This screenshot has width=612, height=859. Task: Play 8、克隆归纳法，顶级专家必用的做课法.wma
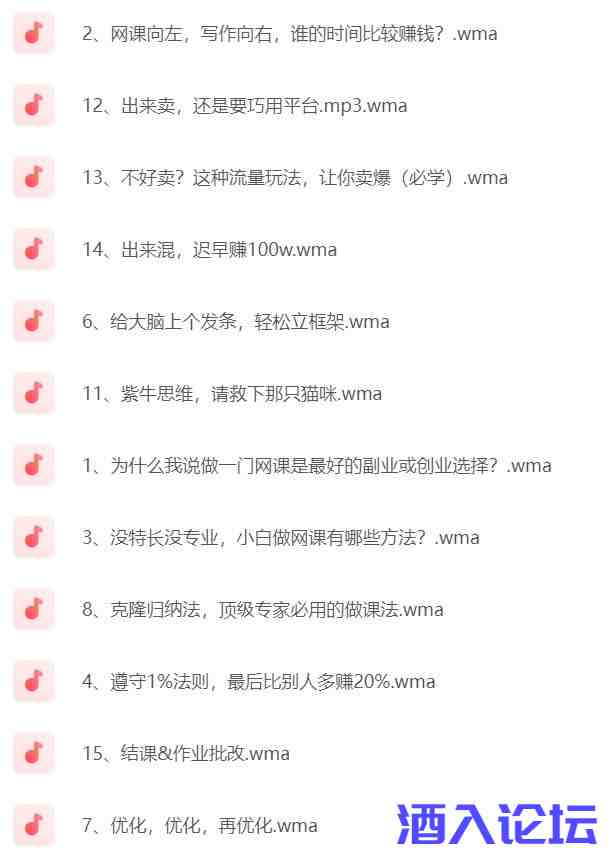coord(262,610)
